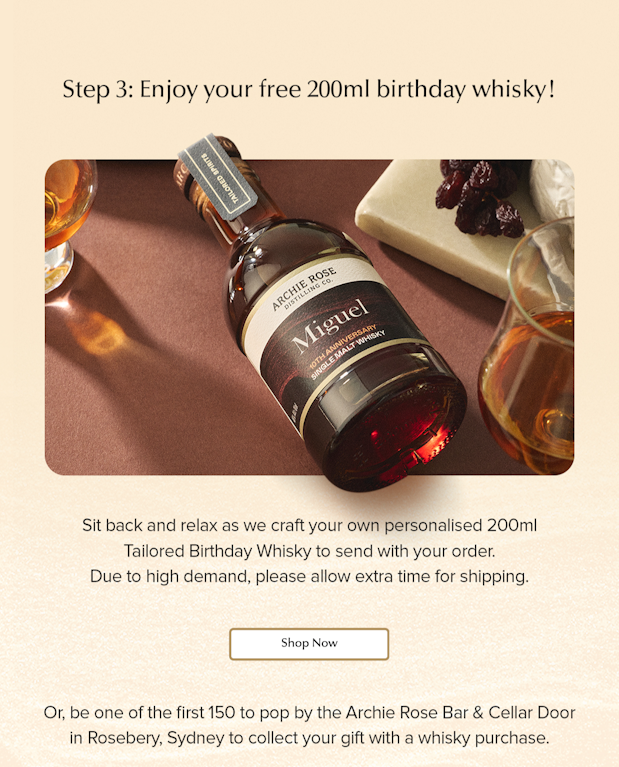Tap the Shop Now button

tap(309, 643)
